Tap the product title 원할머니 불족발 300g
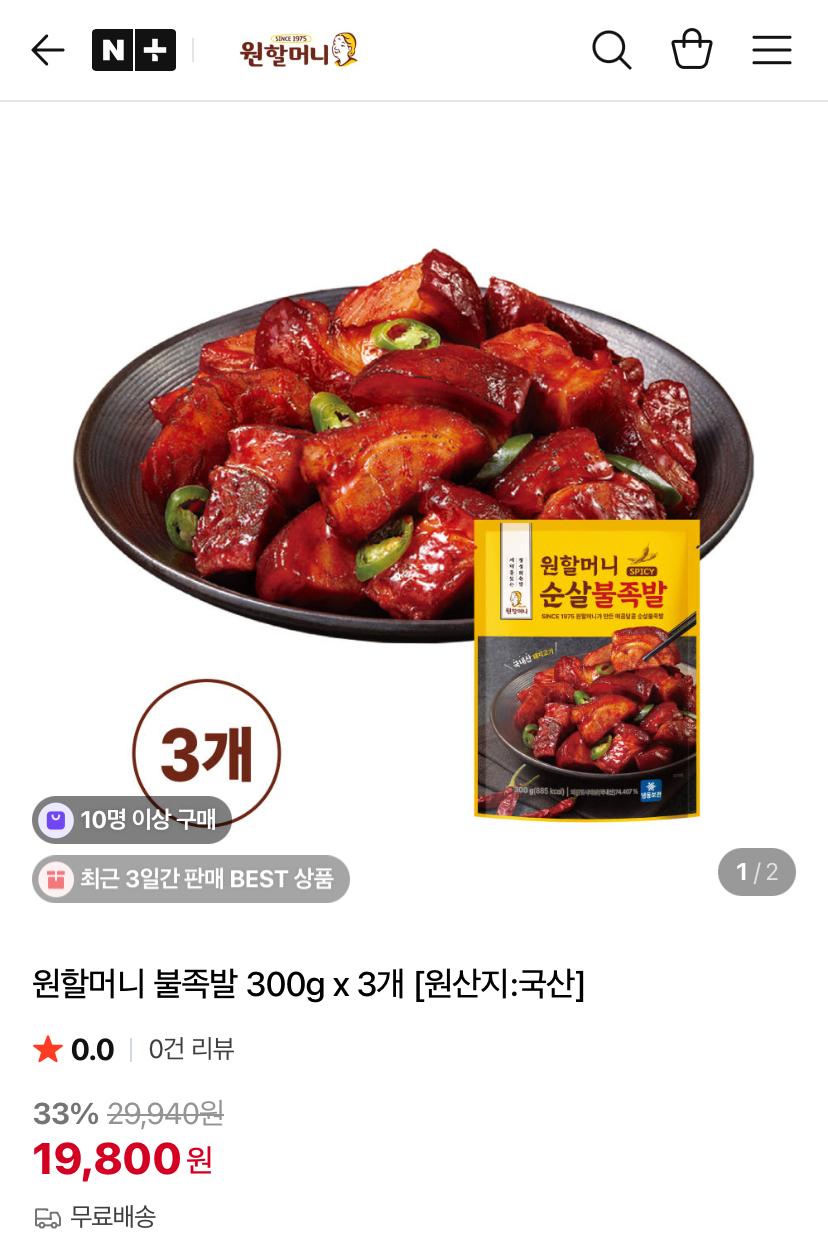The height and width of the screenshot is (1248, 828). click(x=310, y=985)
